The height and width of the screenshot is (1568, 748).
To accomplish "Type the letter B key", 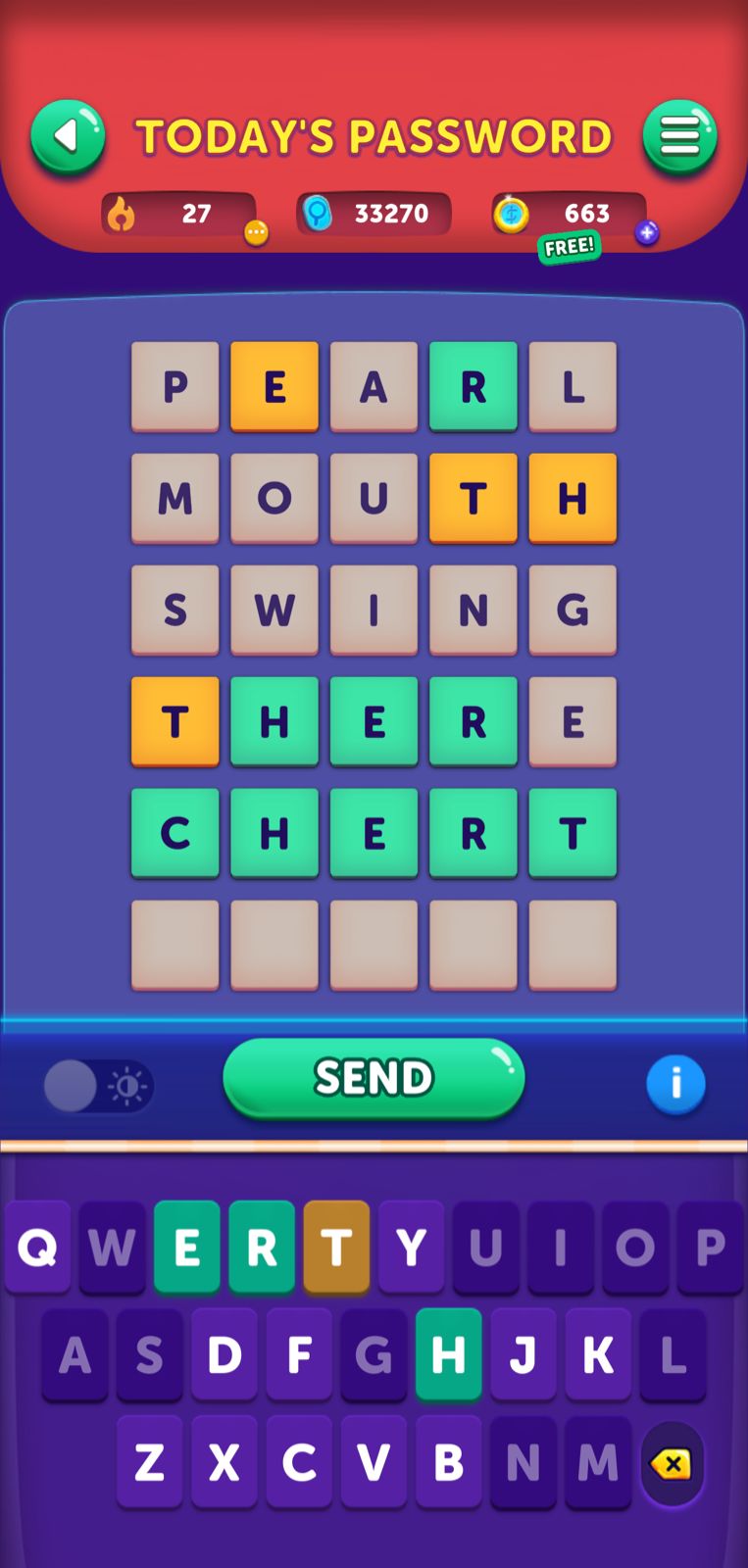I will pos(448,1463).
